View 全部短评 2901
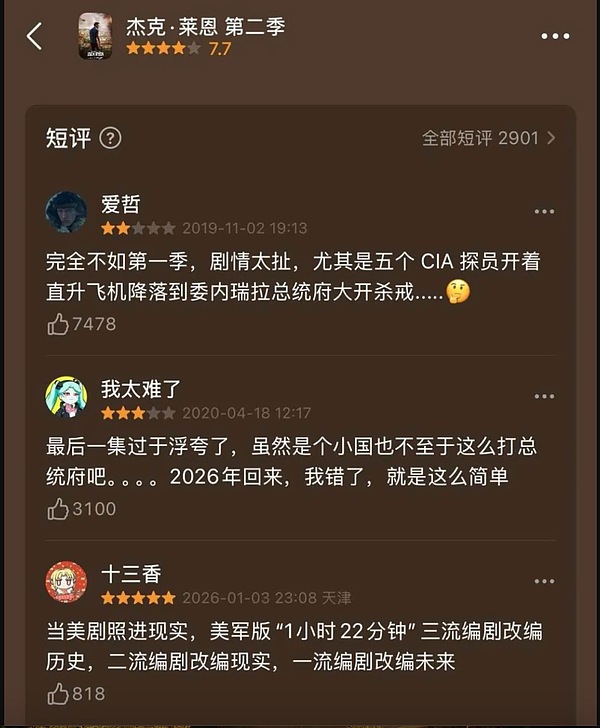The image size is (600, 728). (x=488, y=138)
